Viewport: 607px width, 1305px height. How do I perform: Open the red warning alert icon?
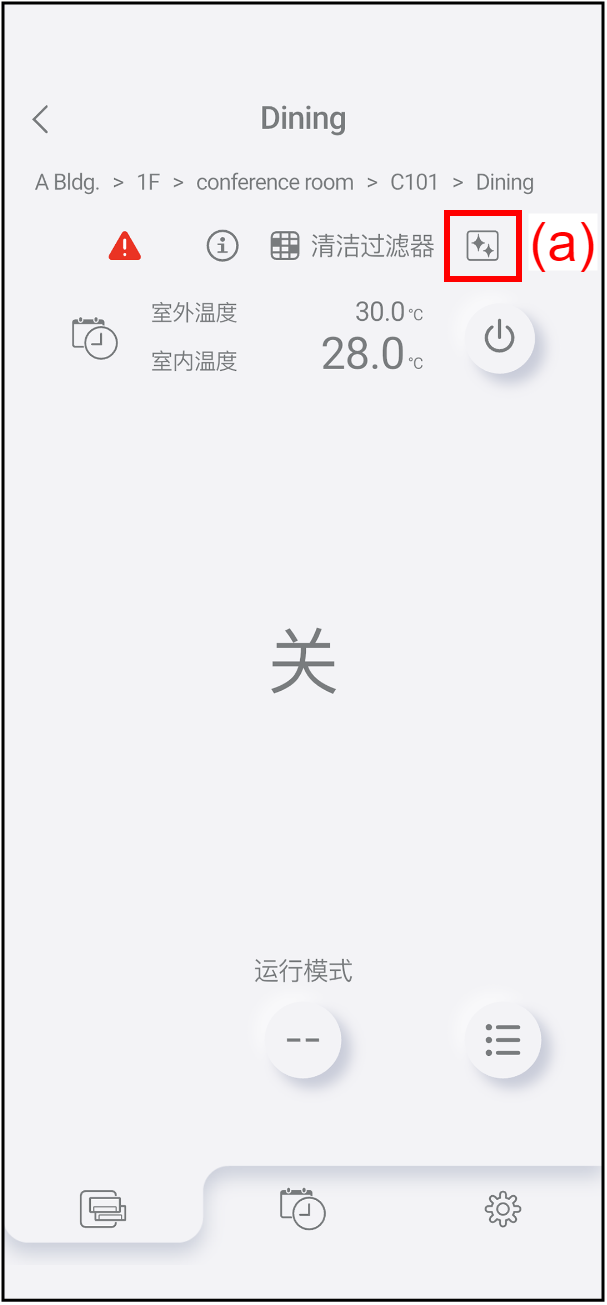click(x=125, y=245)
